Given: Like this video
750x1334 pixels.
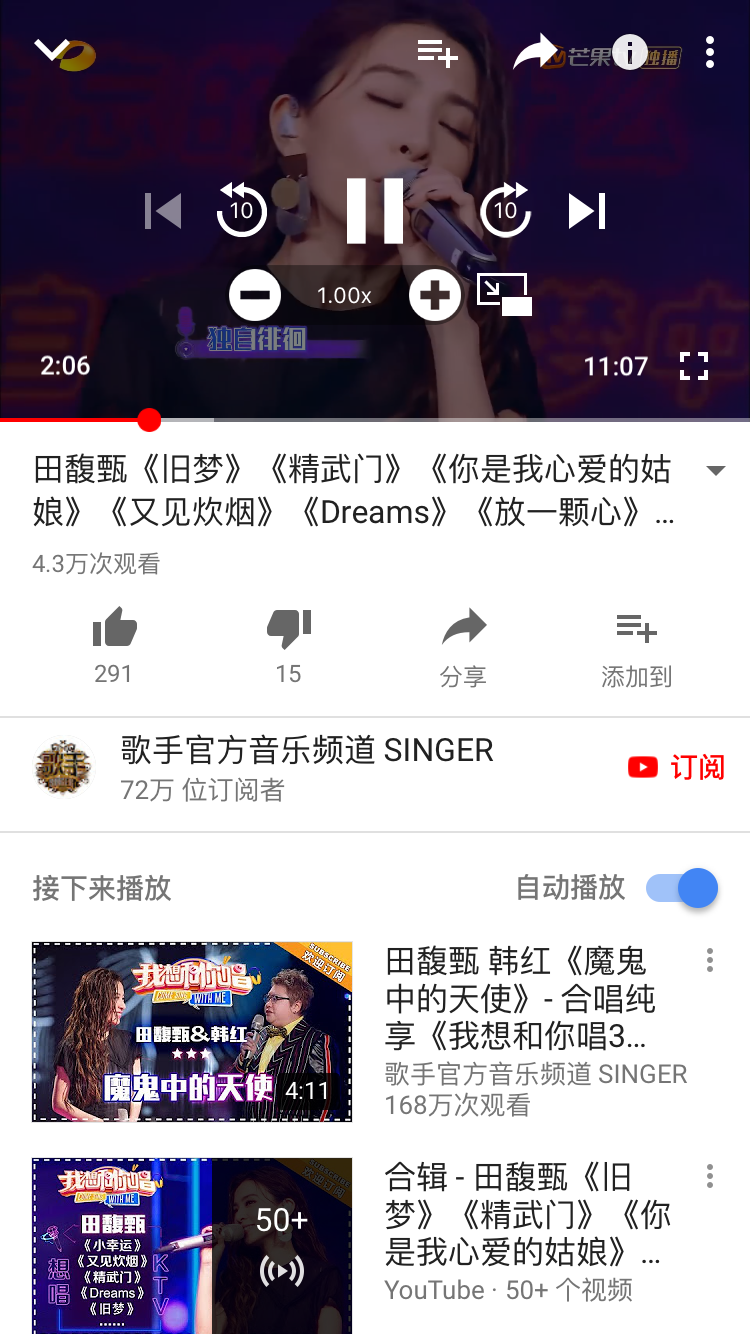Looking at the screenshot, I should click(x=114, y=629).
